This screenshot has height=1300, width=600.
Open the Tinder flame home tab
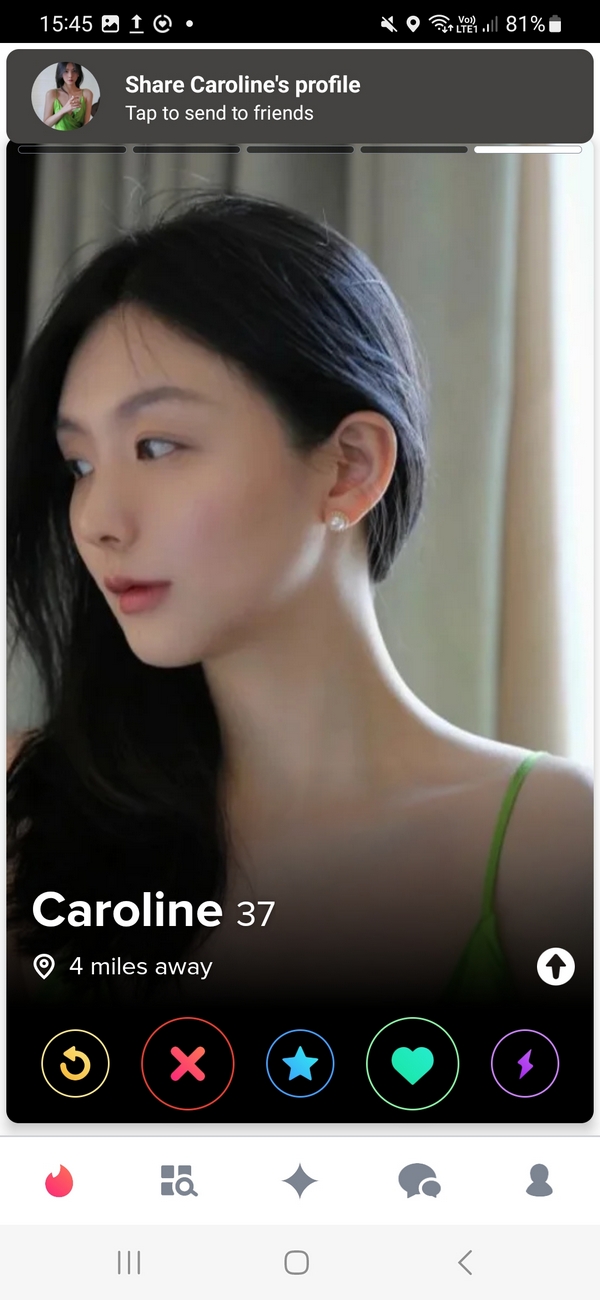pos(59,1181)
